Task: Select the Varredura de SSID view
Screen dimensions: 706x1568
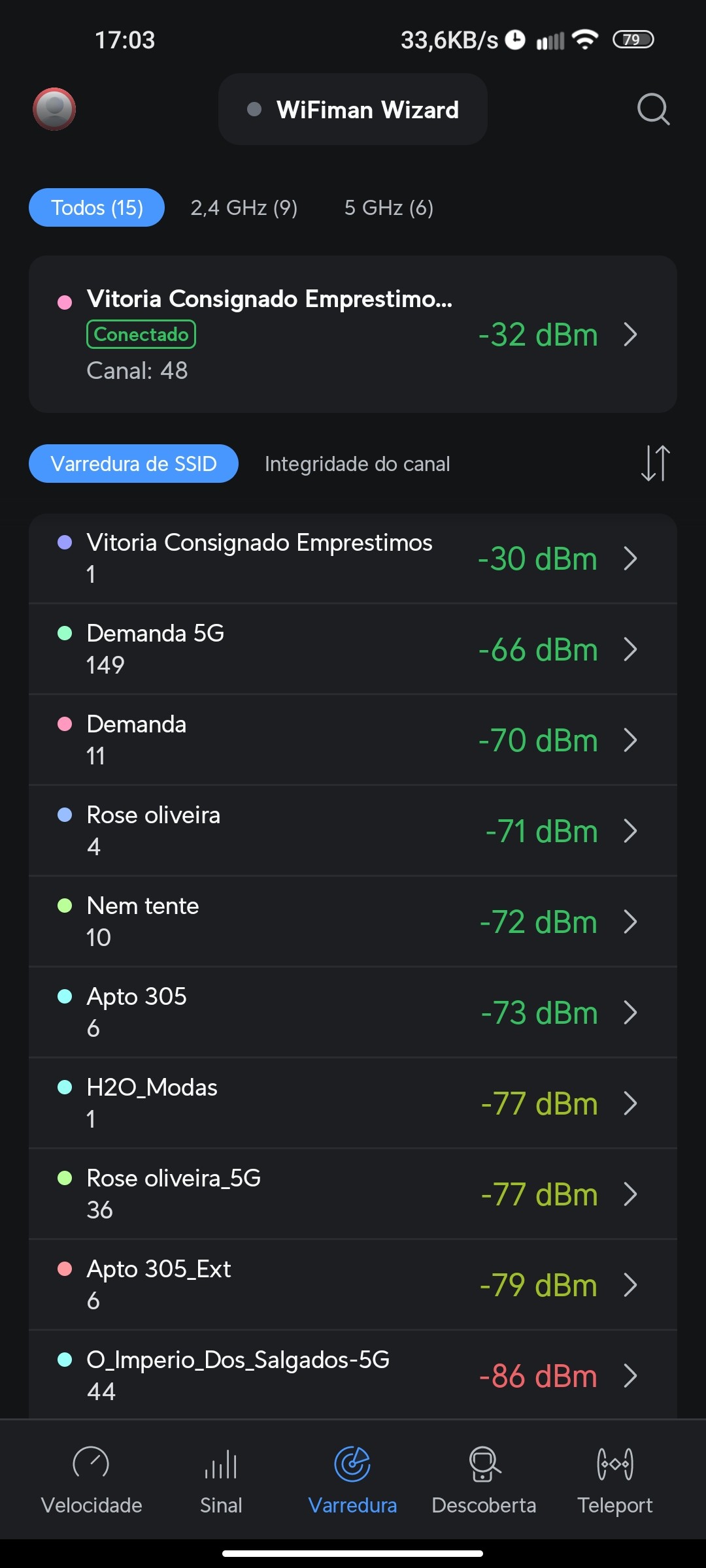Action: pyautogui.click(x=133, y=464)
